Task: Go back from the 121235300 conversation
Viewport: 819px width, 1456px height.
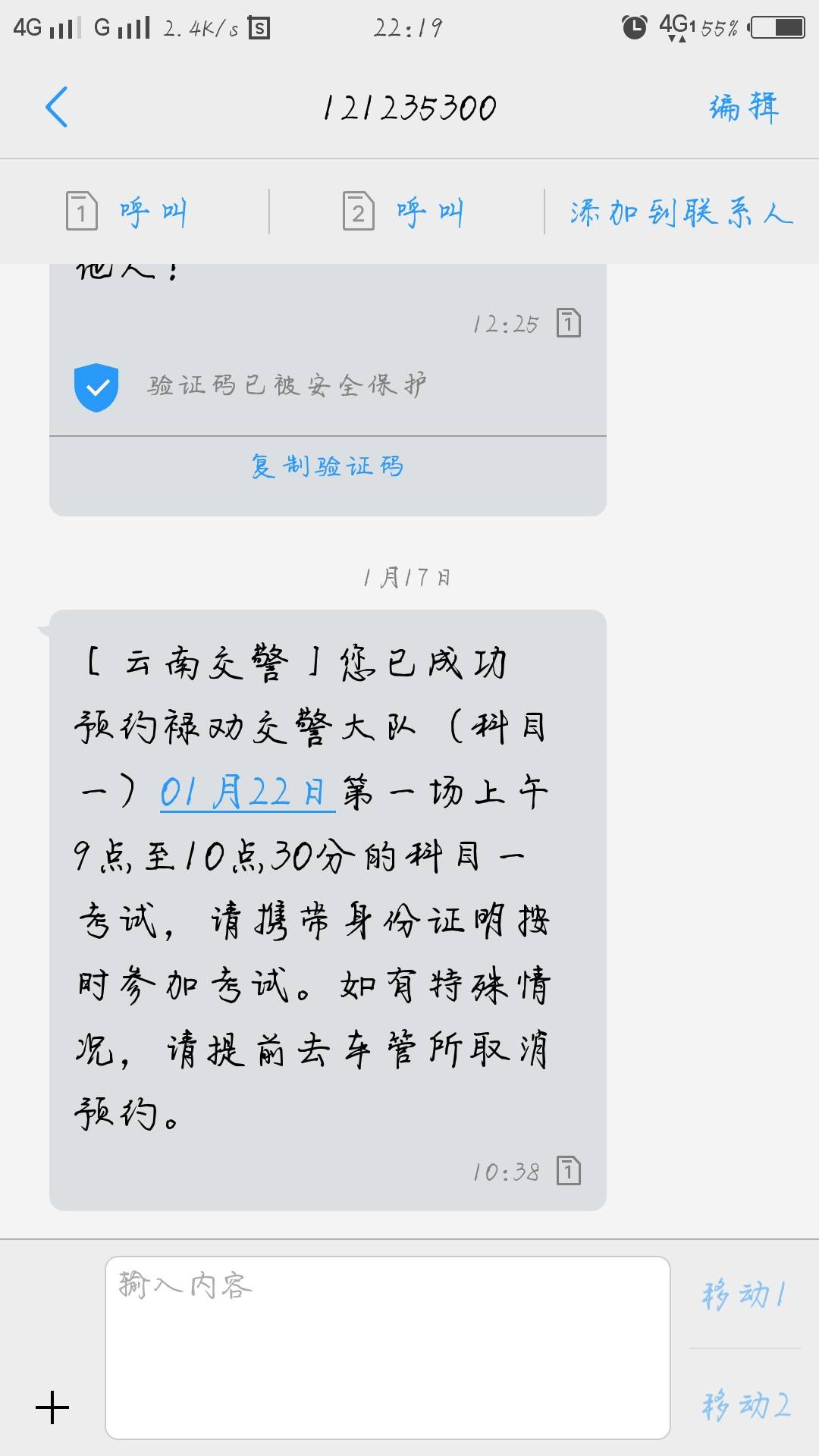Action: point(57,107)
